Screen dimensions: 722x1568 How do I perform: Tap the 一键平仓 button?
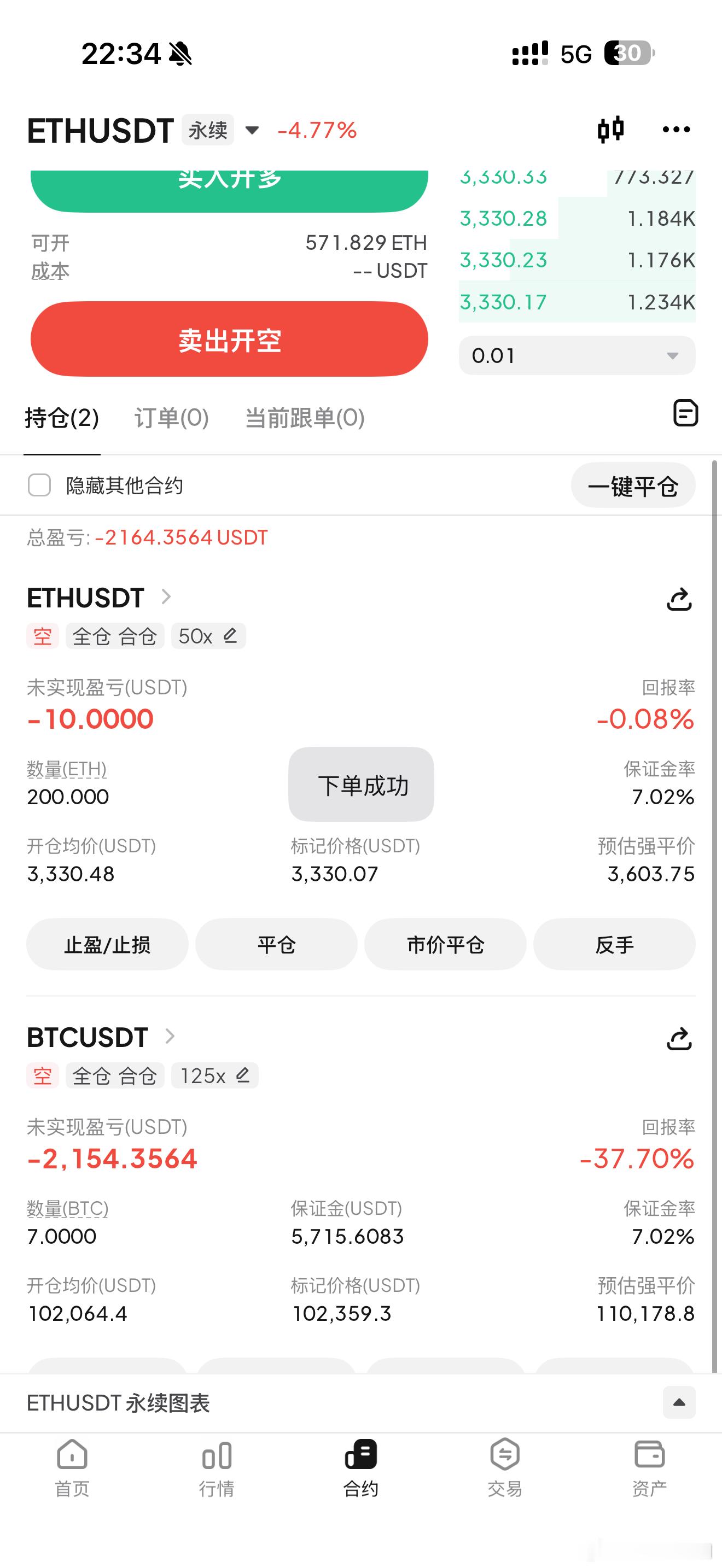pos(632,485)
